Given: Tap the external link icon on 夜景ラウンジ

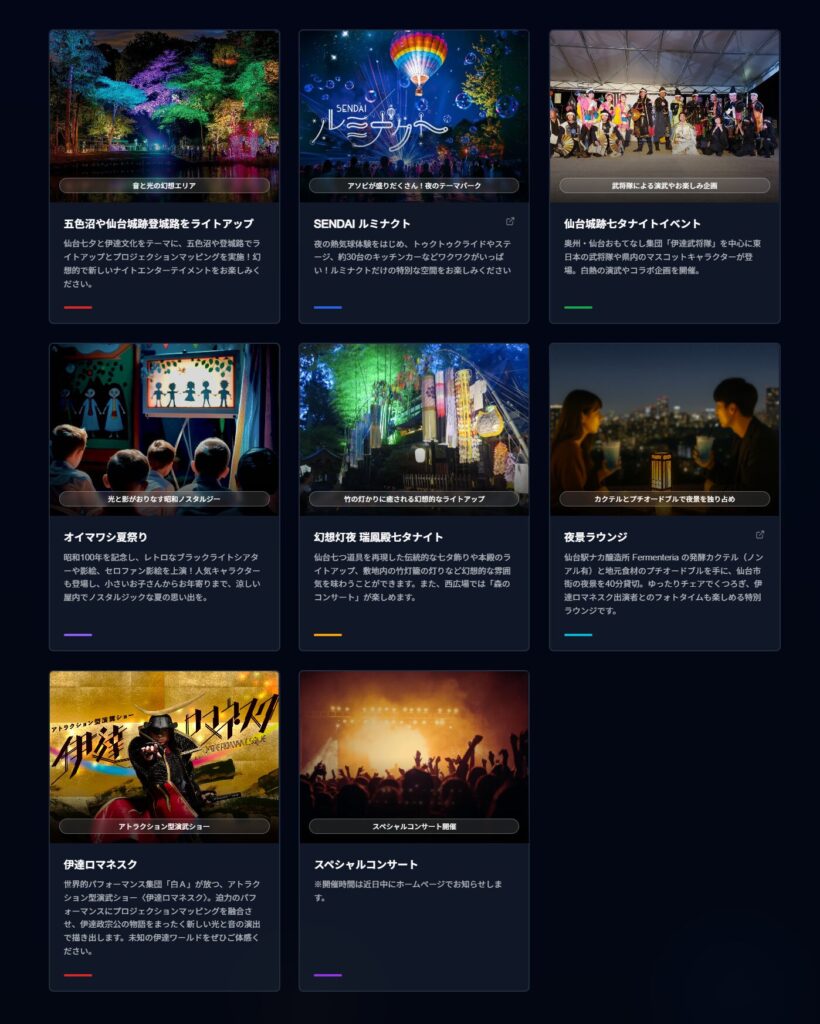Looking at the screenshot, I should (x=760, y=535).
